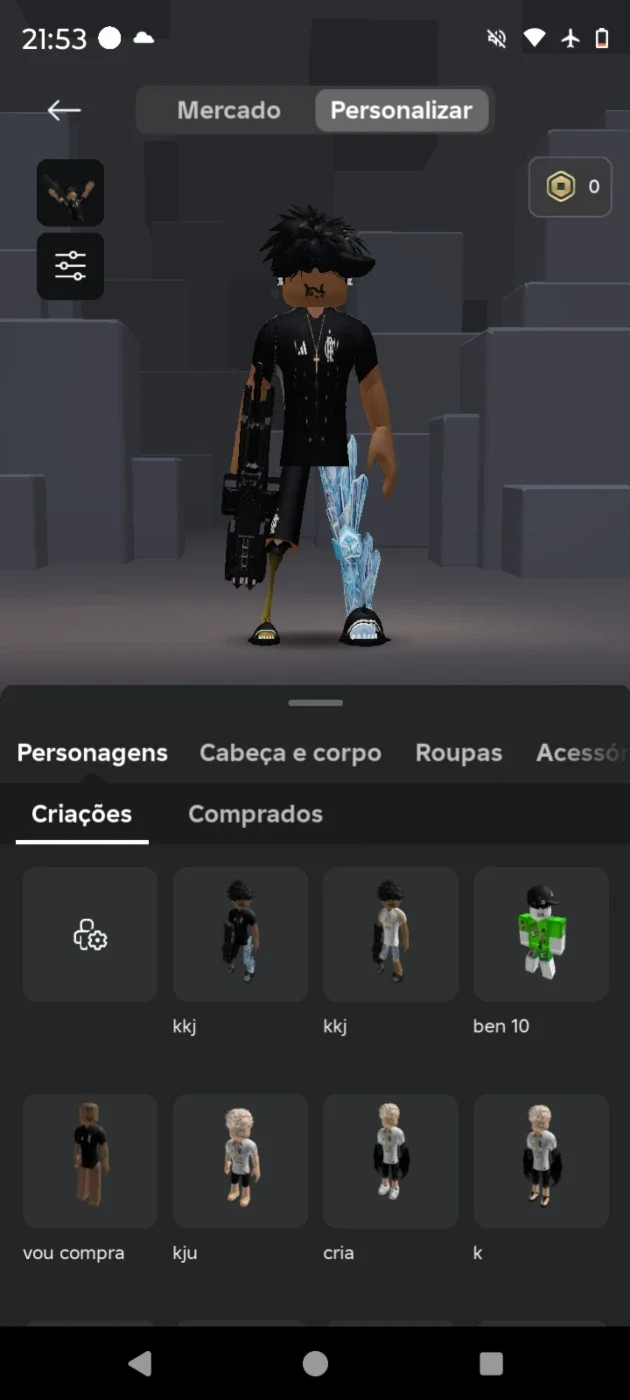The image size is (630, 1400).
Task: Select the Personalizar tab
Action: [x=401, y=110]
